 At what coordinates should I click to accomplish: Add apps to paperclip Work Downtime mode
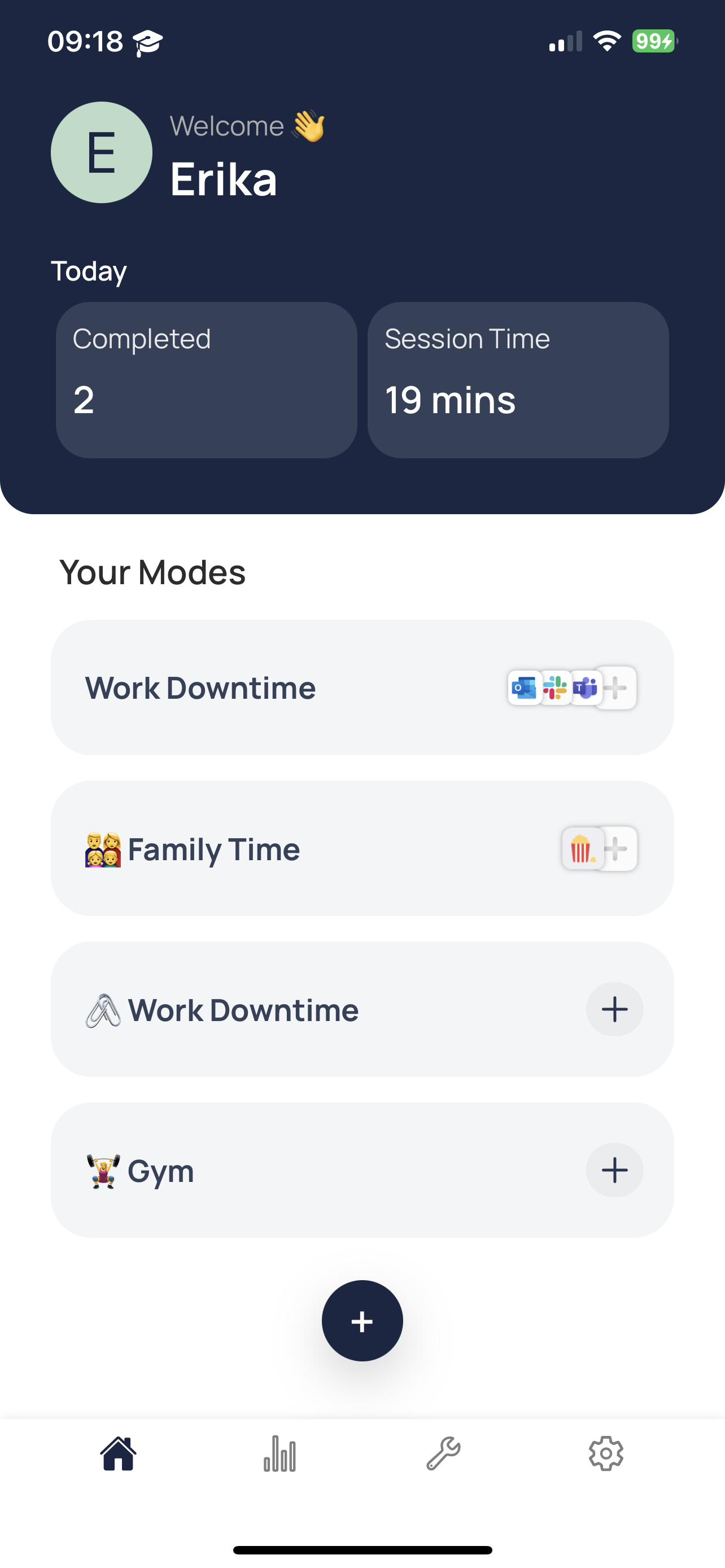coord(614,1009)
